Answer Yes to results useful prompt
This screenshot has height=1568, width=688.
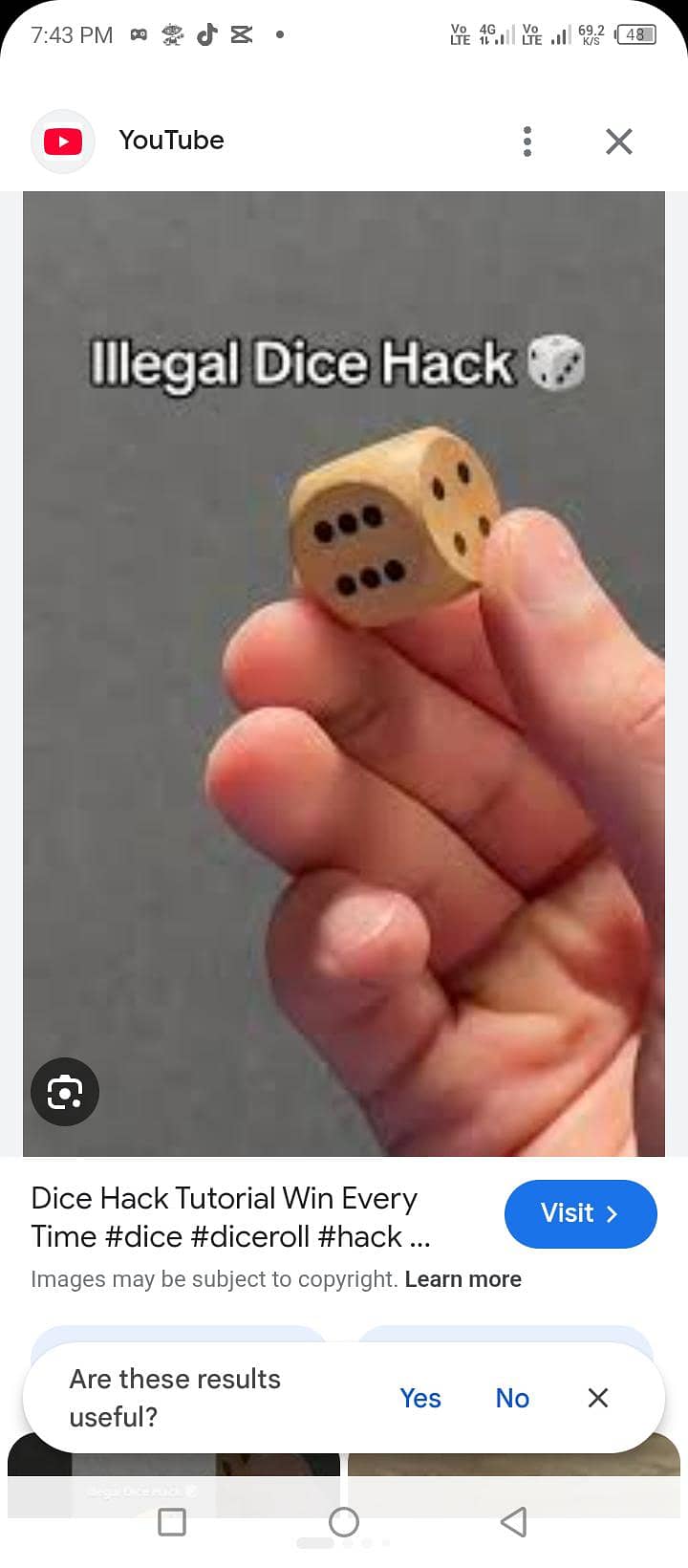pyautogui.click(x=420, y=1398)
